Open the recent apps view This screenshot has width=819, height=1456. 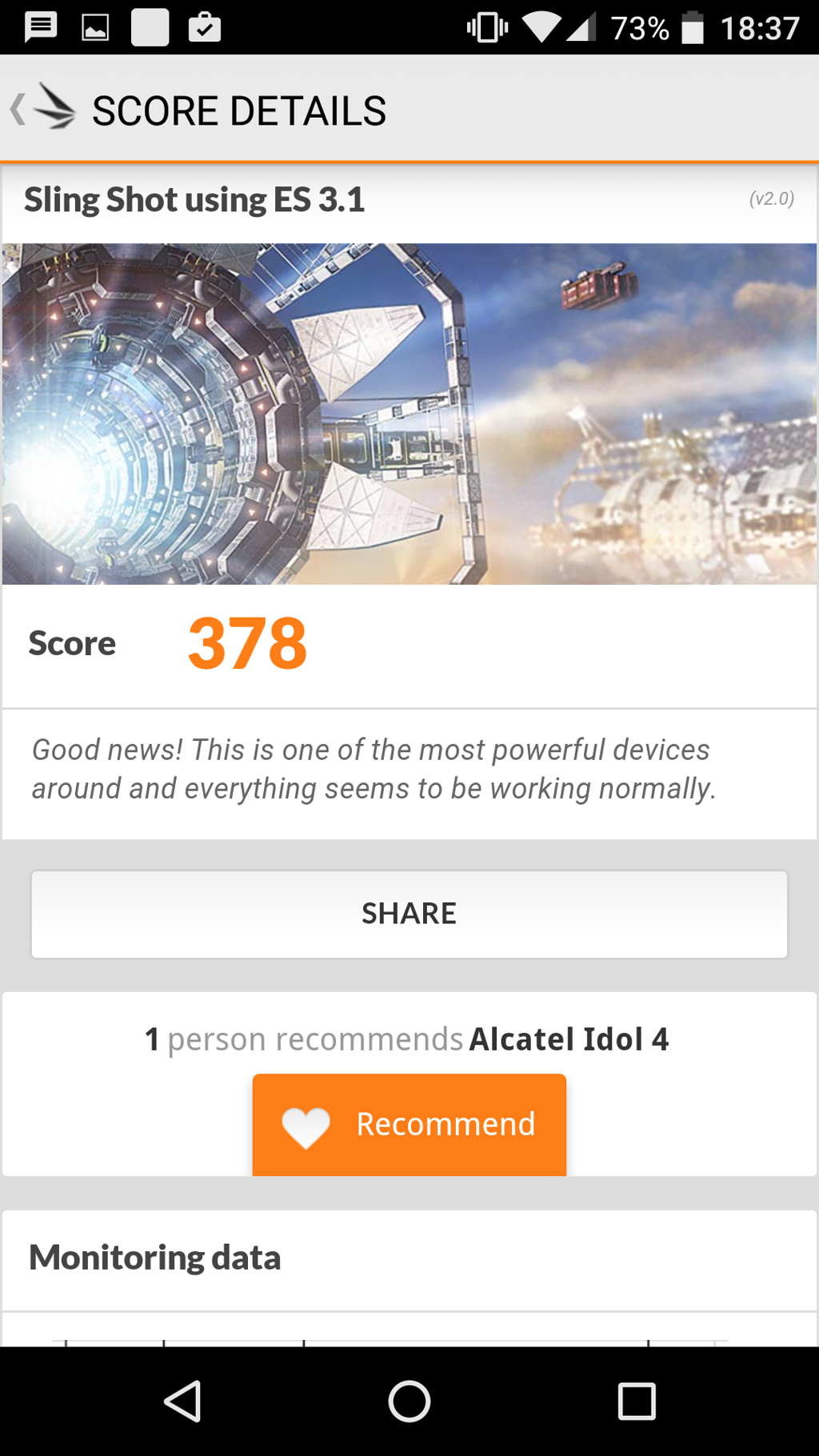[636, 1401]
